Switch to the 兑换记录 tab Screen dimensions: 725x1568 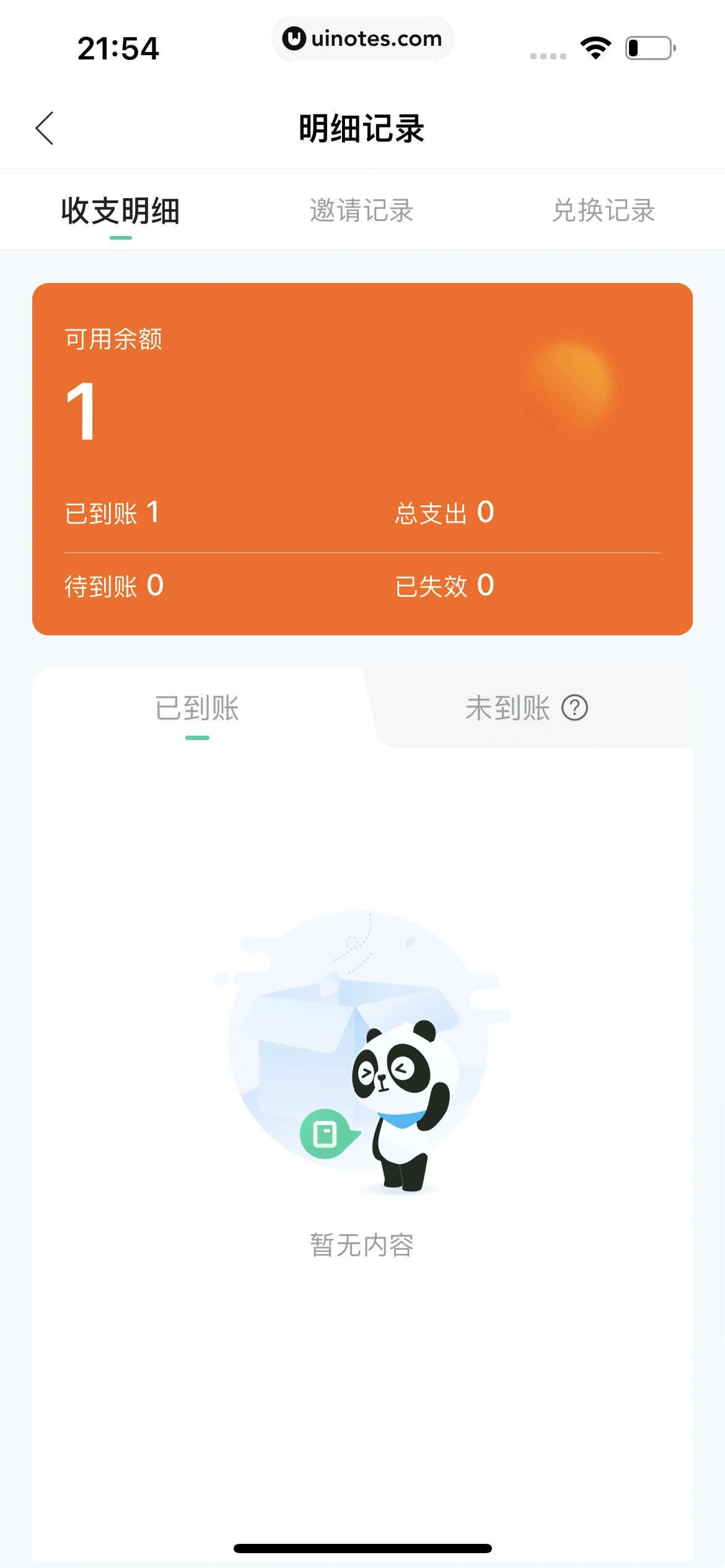point(604,212)
